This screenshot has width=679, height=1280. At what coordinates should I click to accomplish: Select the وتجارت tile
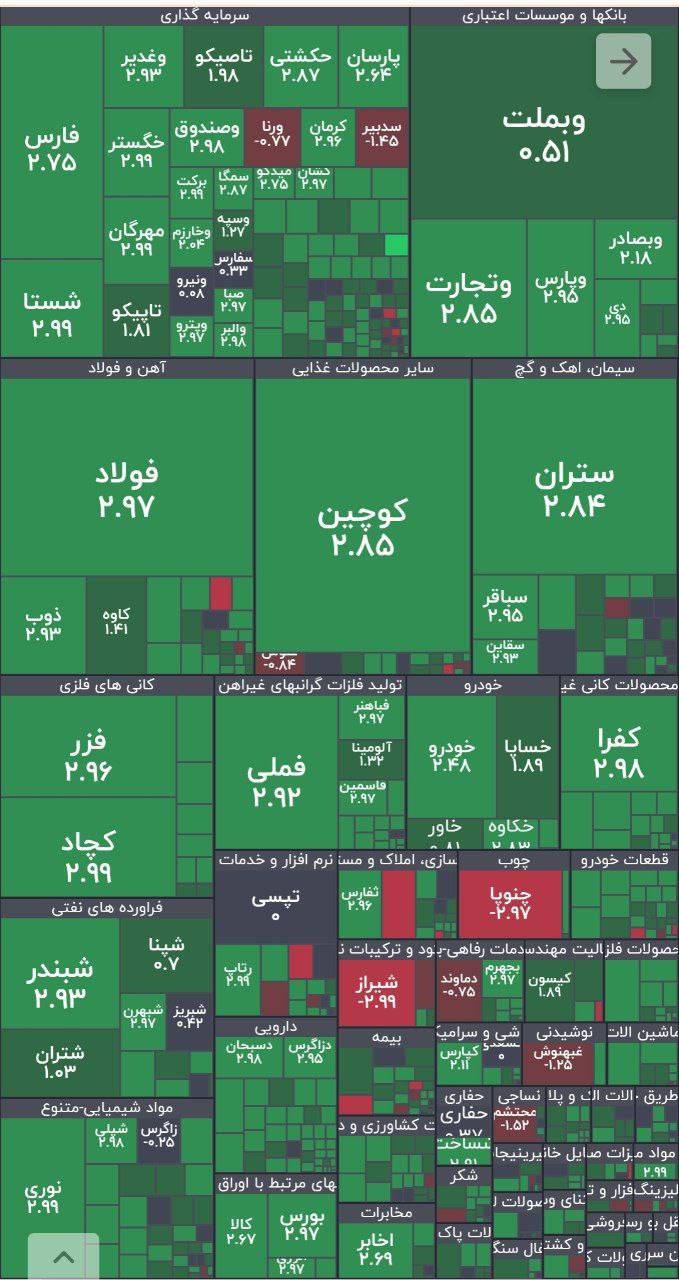[x=468, y=297]
